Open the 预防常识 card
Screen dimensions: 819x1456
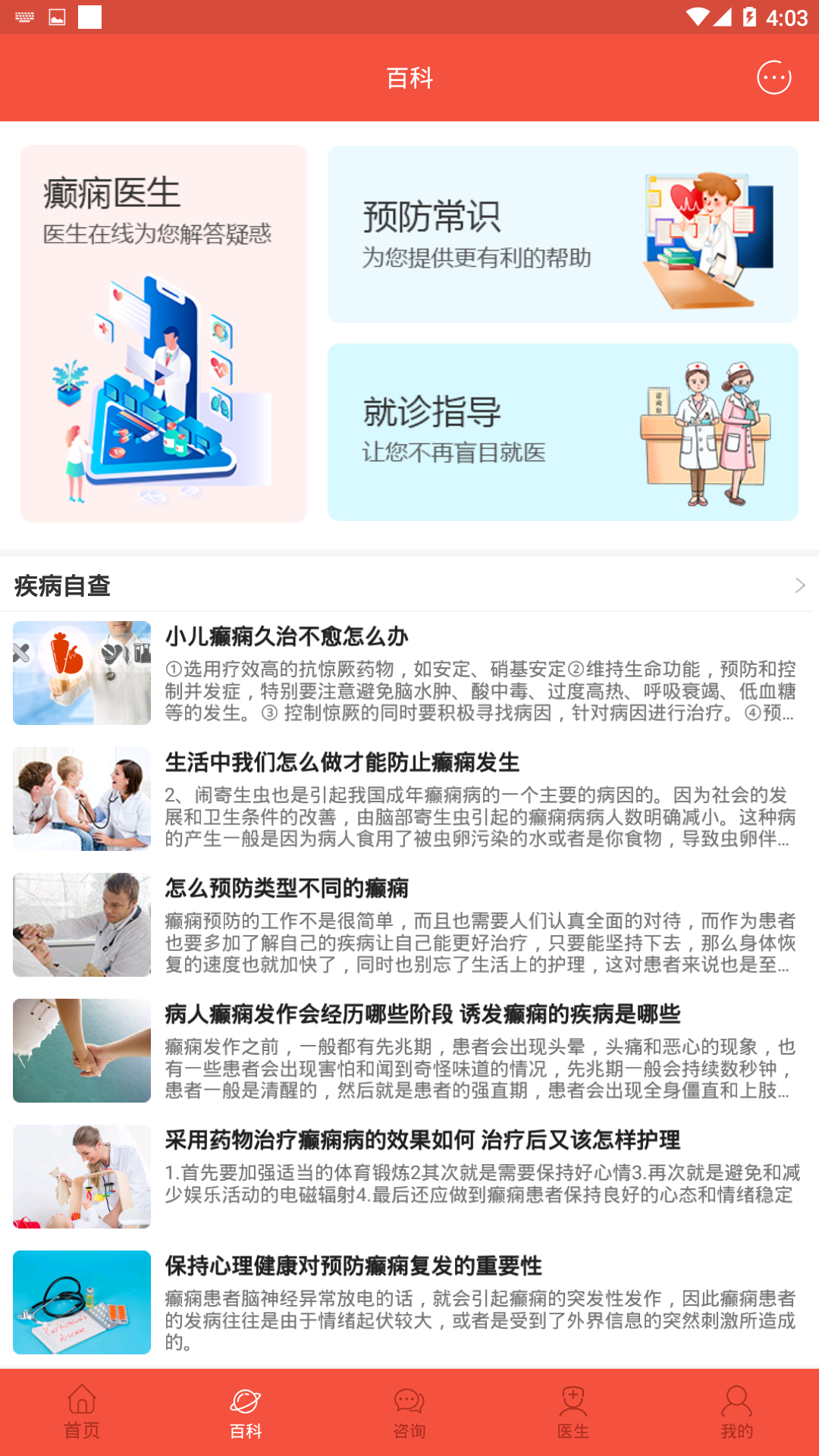click(x=563, y=234)
